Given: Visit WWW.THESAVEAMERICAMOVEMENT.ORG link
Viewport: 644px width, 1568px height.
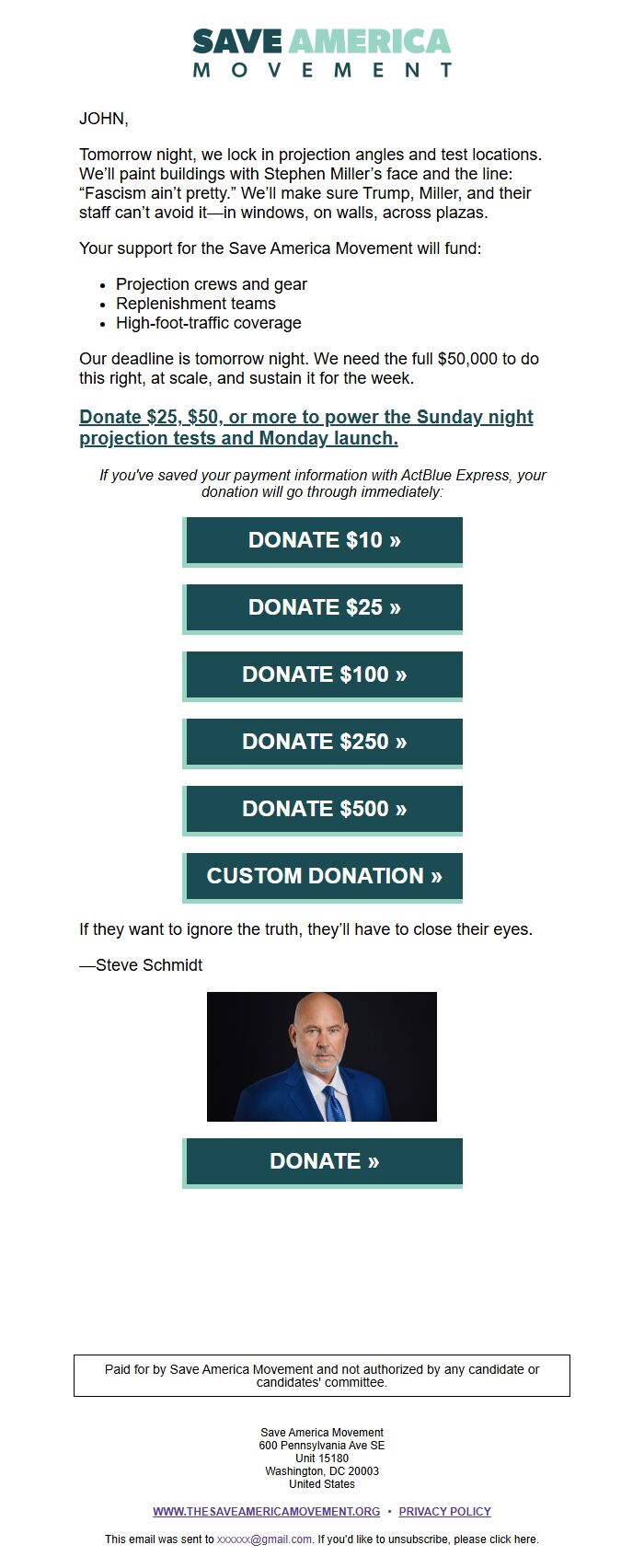Looking at the screenshot, I should pyautogui.click(x=266, y=1512).
